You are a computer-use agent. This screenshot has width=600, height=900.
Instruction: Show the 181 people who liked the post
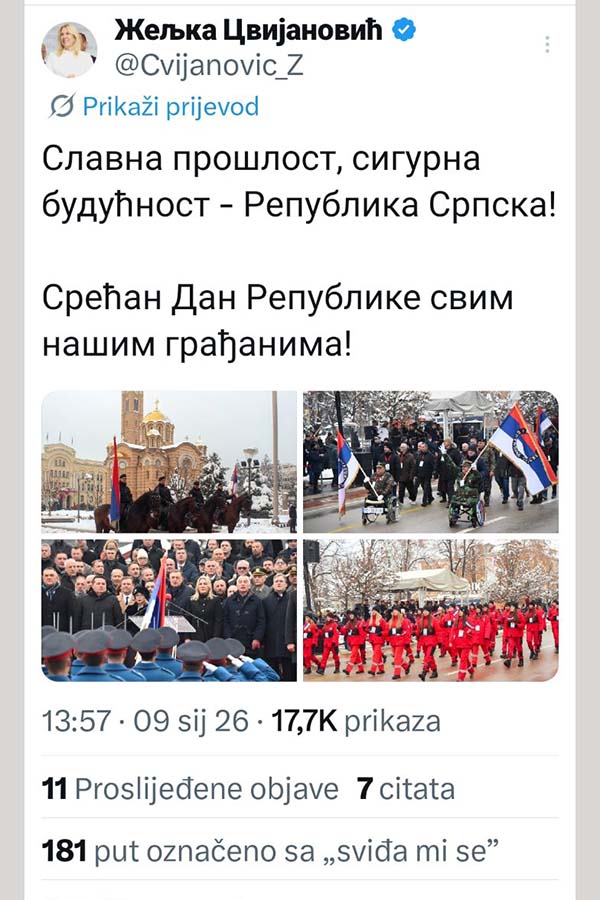pyautogui.click(x=270, y=851)
